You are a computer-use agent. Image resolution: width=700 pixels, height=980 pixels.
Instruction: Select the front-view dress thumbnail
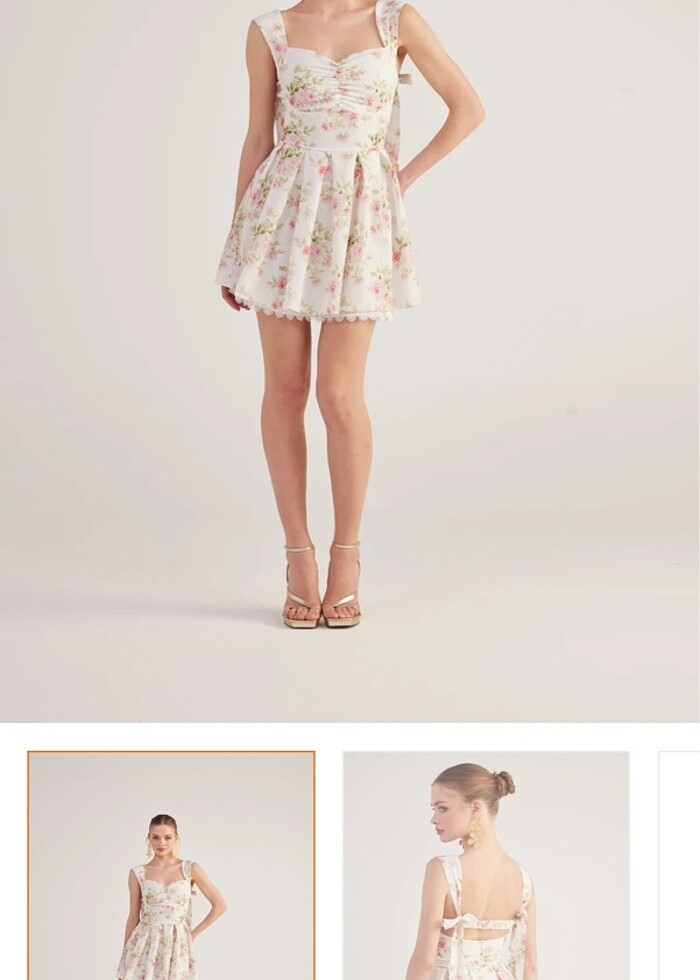171,866
